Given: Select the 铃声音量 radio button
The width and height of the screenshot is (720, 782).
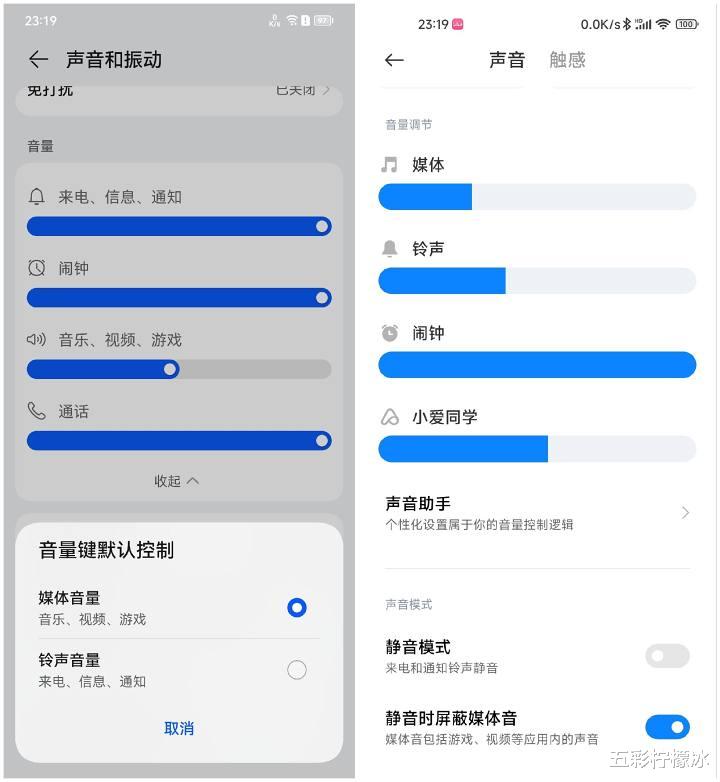Looking at the screenshot, I should 296,670.
